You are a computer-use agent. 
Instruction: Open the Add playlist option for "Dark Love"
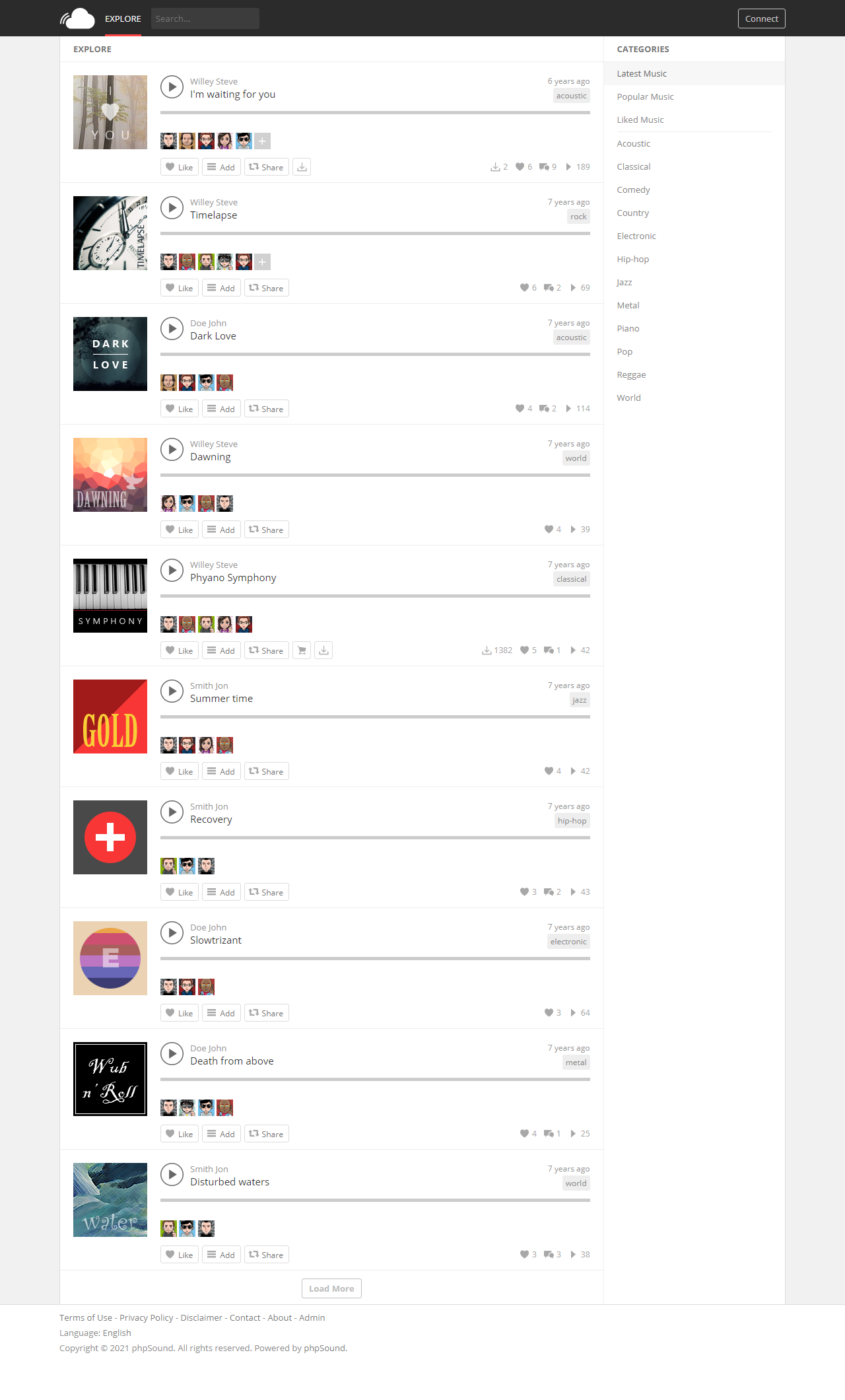point(221,408)
